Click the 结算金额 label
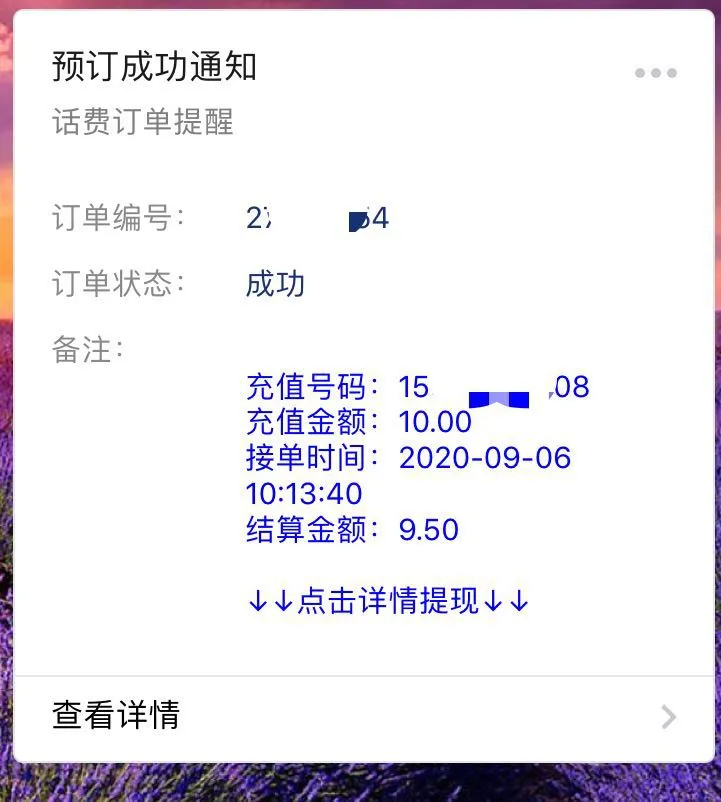Viewport: 721px width, 802px height. point(305,529)
